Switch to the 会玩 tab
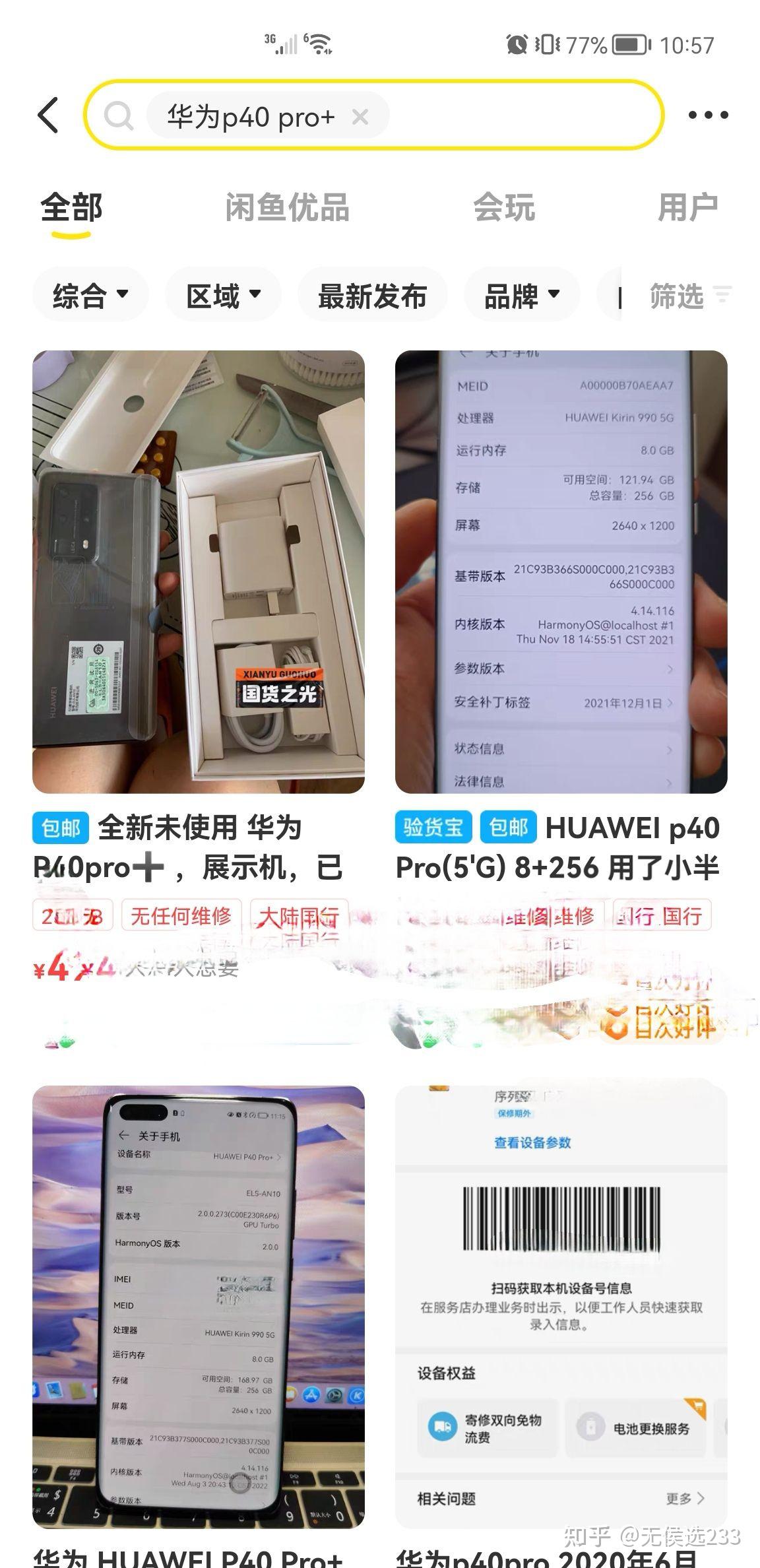760x1568 pixels. tap(504, 208)
